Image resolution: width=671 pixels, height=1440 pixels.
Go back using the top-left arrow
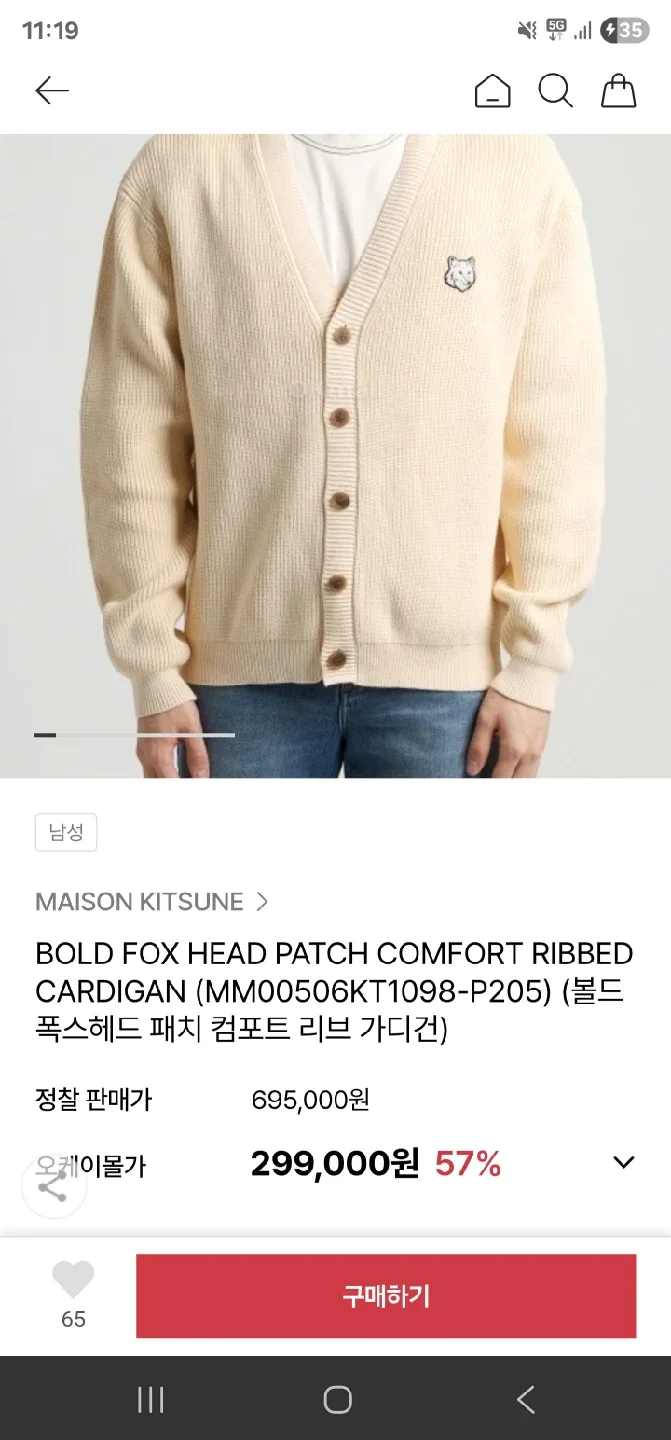tap(52, 91)
